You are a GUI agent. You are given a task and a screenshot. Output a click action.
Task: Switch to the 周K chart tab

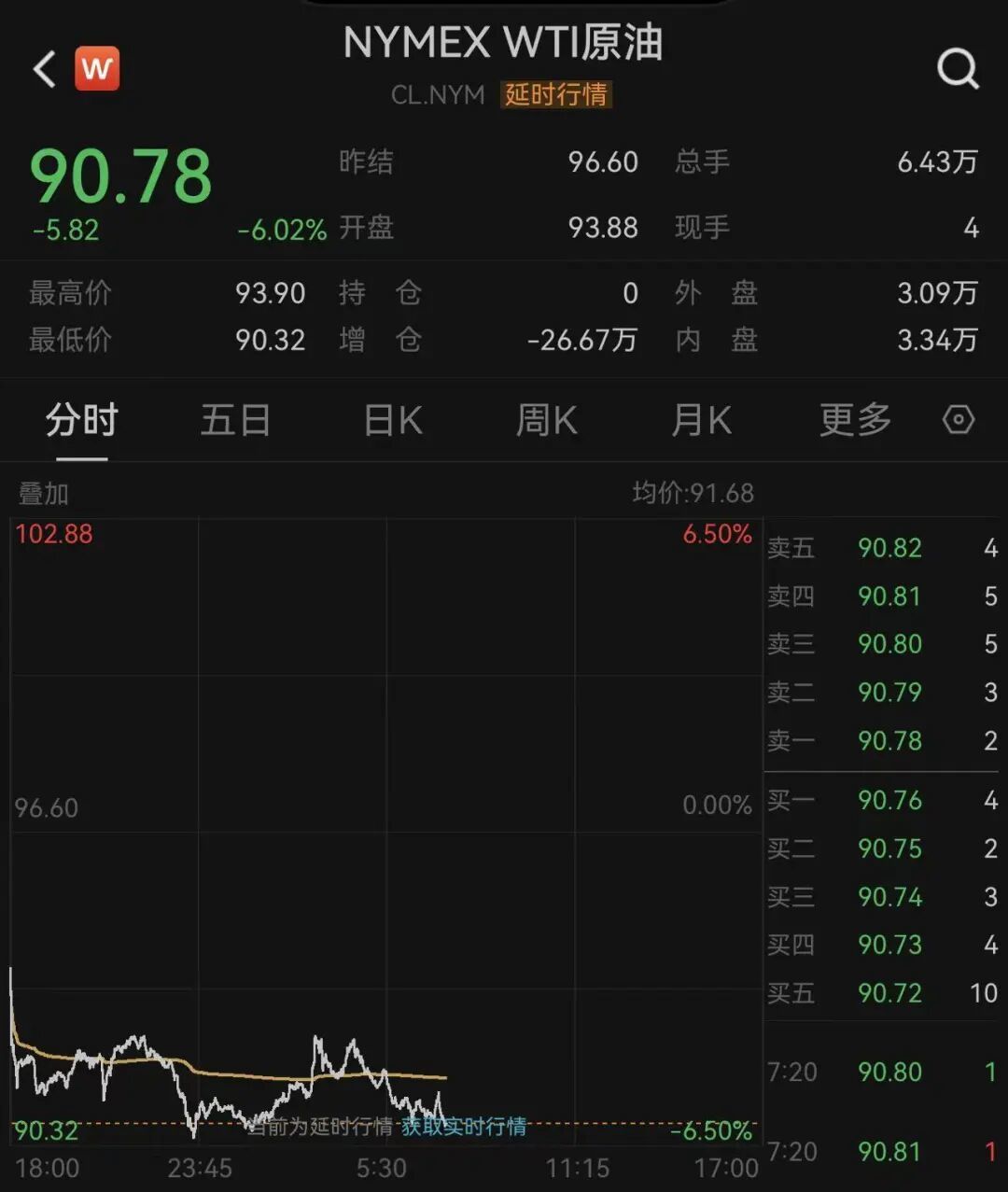547,420
